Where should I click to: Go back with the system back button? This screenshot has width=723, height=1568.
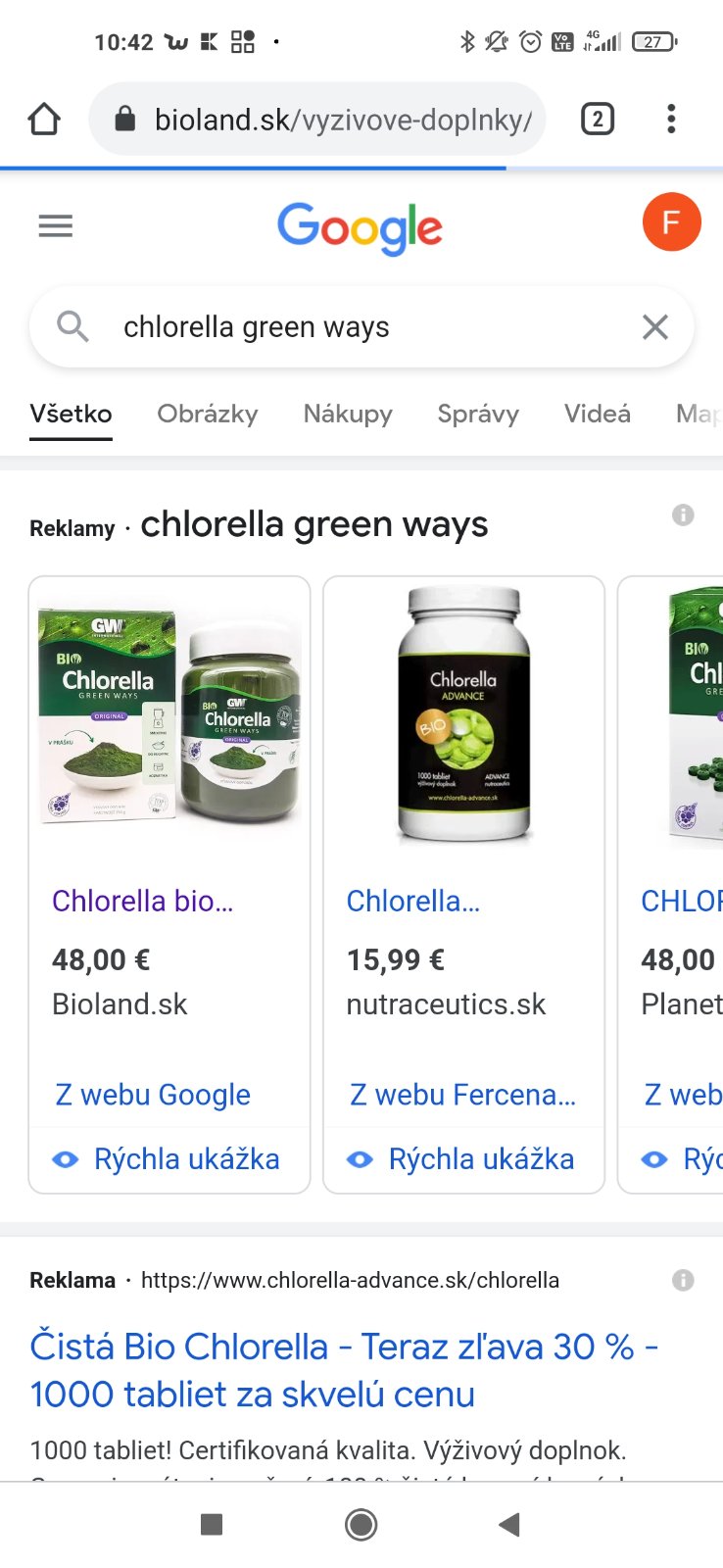tap(508, 1524)
